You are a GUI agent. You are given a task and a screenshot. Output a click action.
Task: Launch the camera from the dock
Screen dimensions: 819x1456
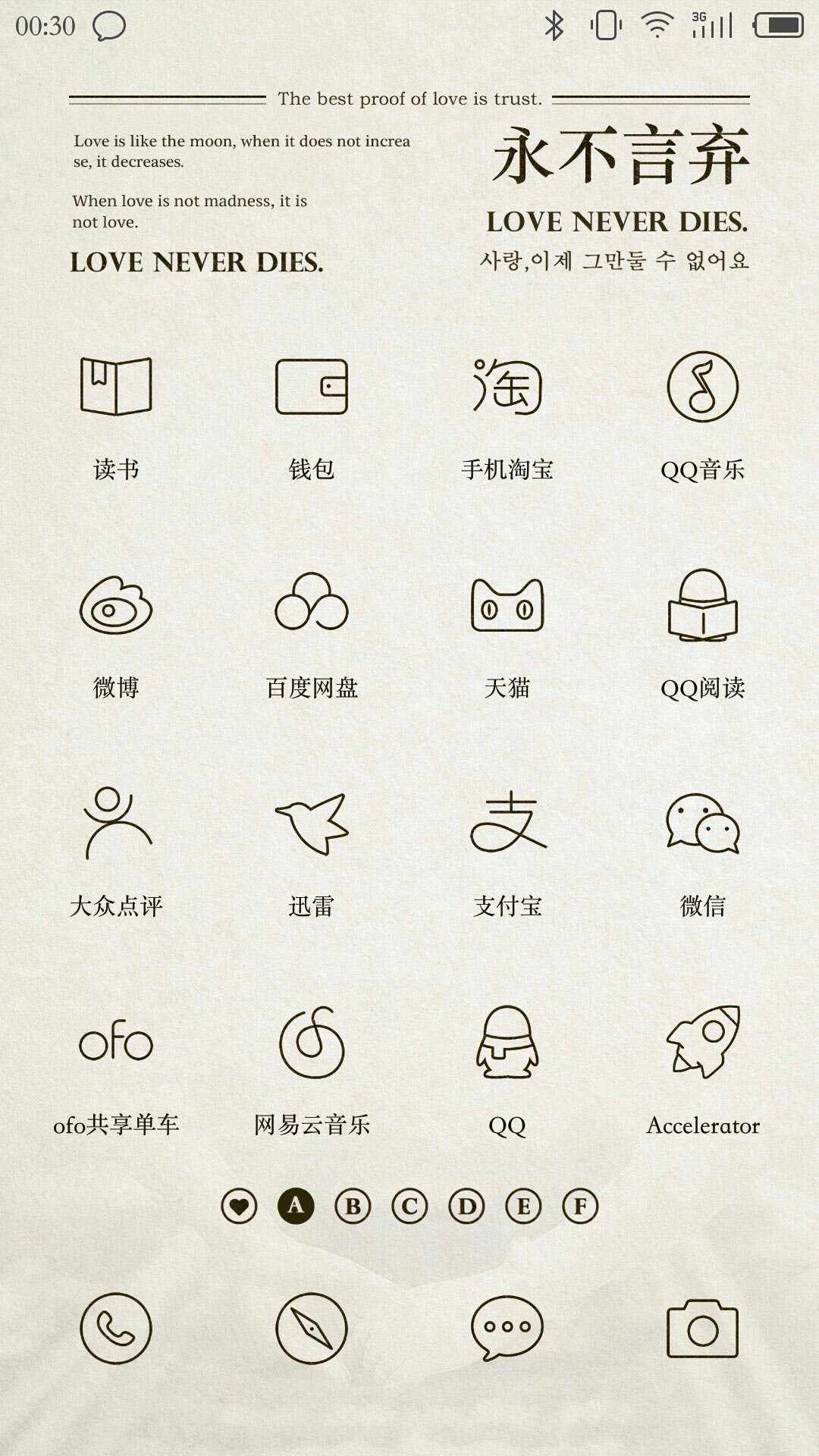(x=702, y=1329)
